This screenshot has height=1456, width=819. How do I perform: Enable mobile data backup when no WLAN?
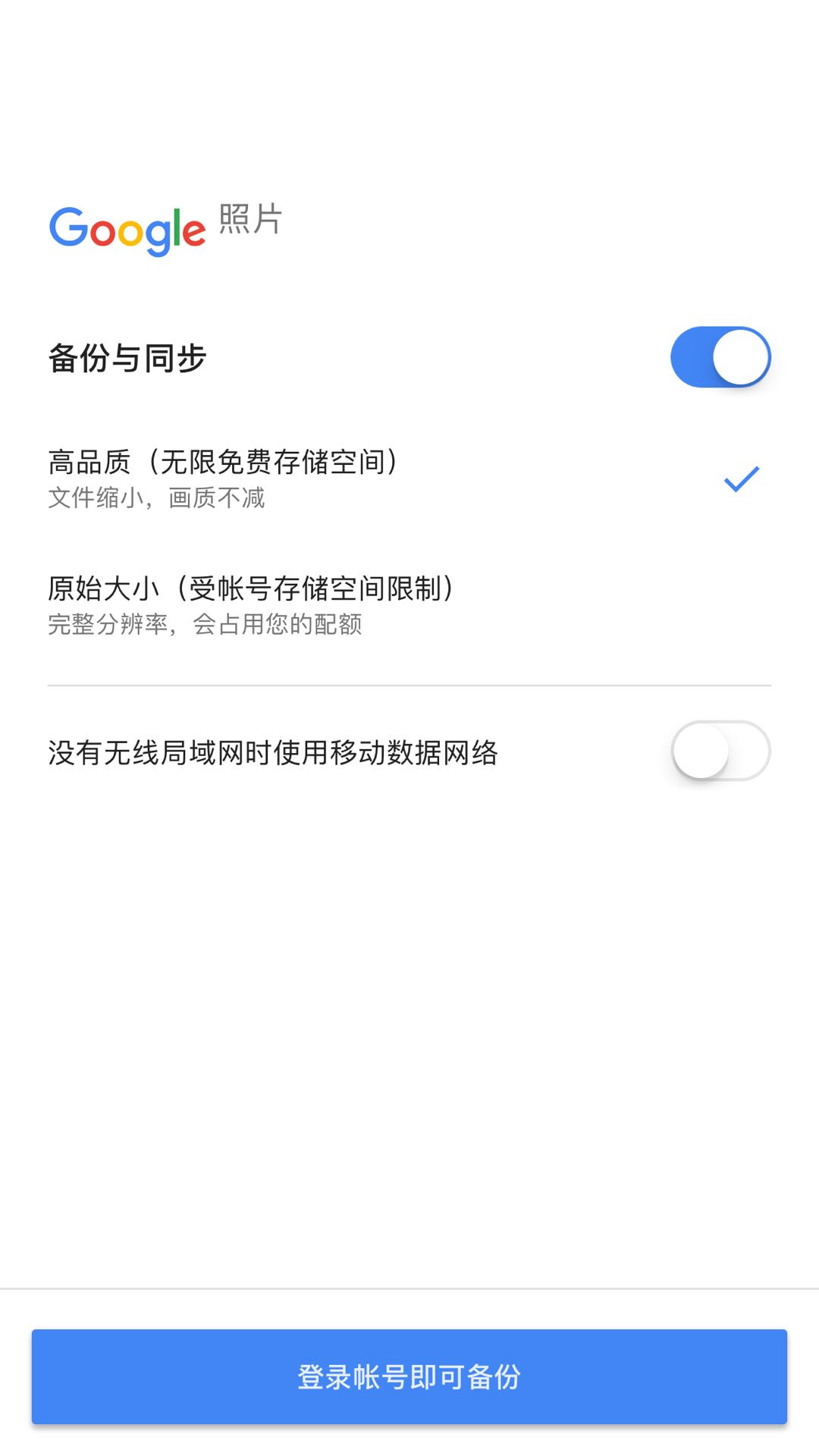[720, 751]
